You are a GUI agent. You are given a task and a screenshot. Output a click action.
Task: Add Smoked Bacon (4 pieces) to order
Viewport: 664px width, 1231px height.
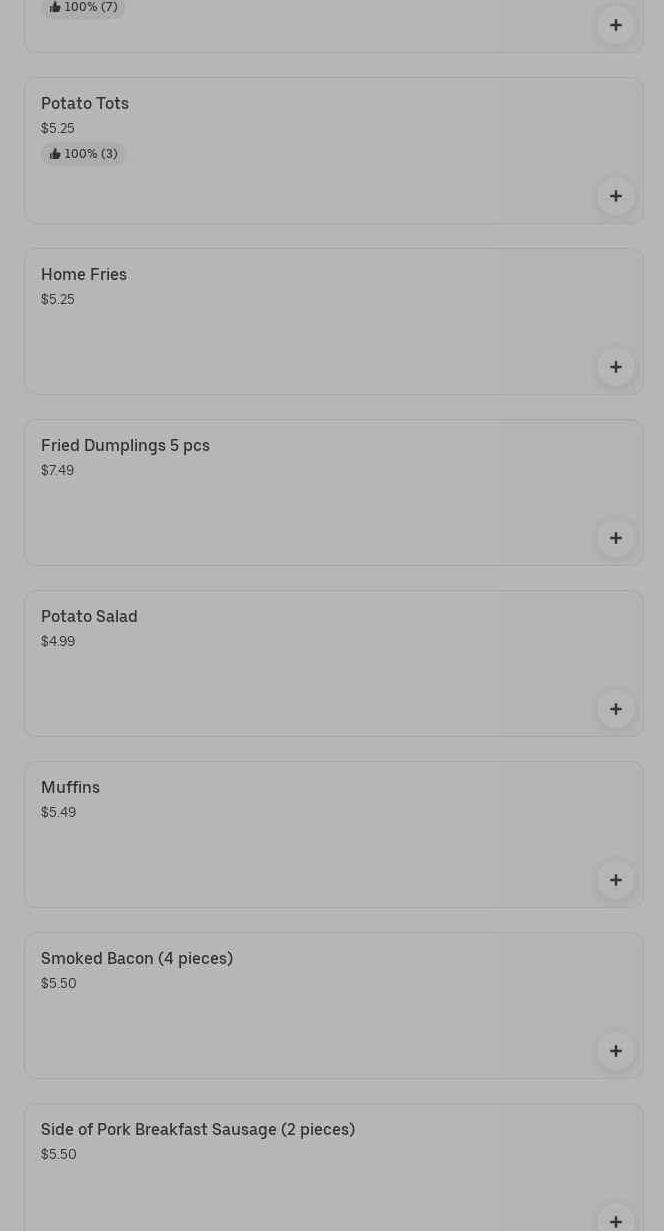(x=615, y=1051)
